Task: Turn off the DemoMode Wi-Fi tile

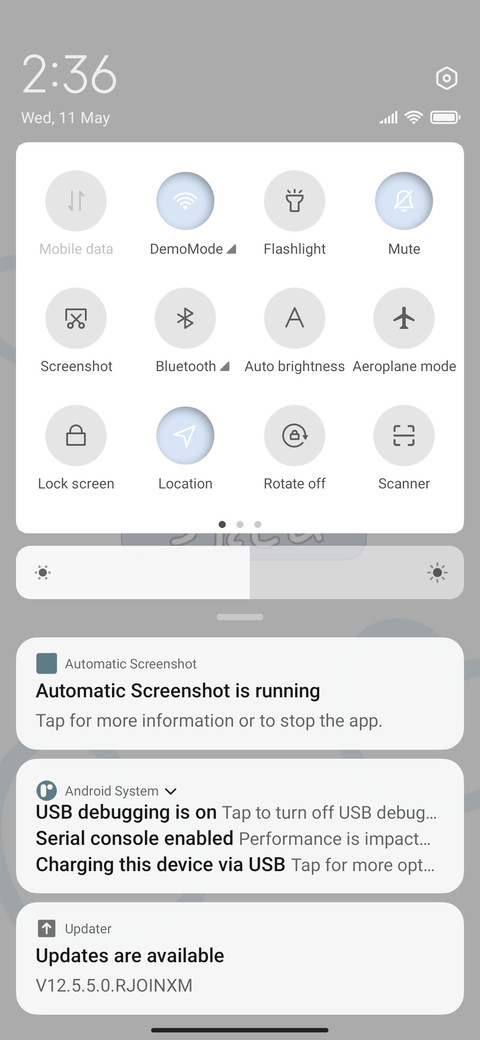Action: 186,201
